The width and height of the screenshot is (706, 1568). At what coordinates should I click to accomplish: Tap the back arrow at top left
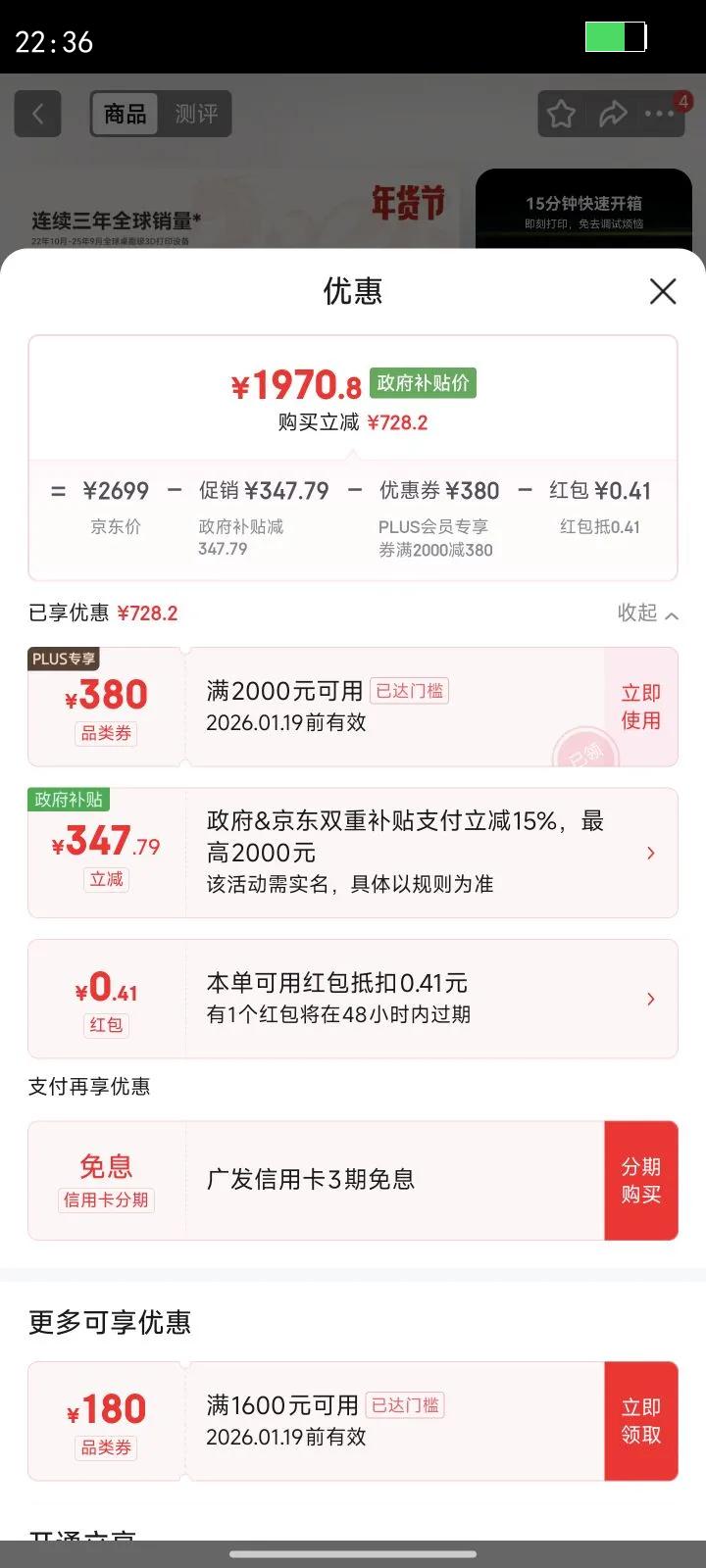(37, 114)
